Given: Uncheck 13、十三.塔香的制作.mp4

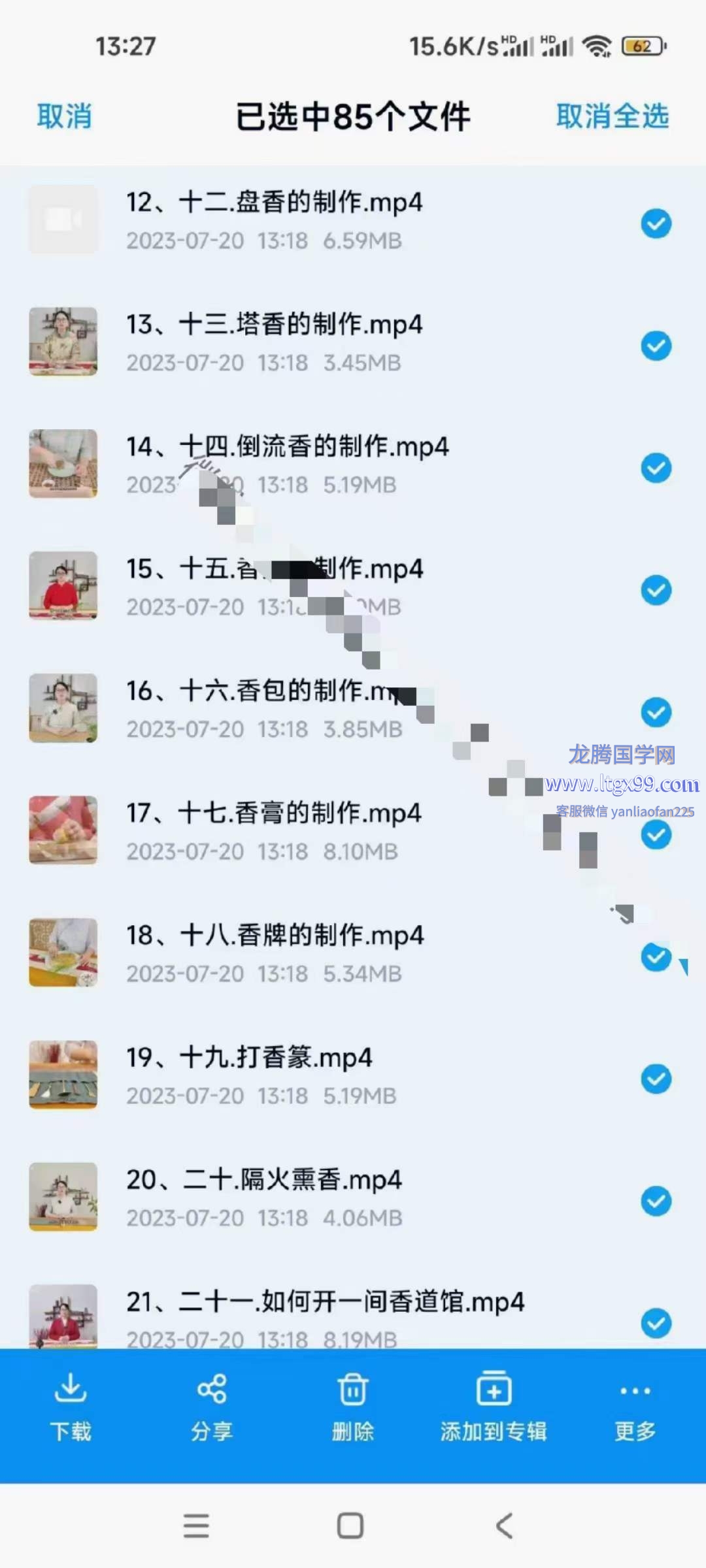Looking at the screenshot, I should 656,346.
